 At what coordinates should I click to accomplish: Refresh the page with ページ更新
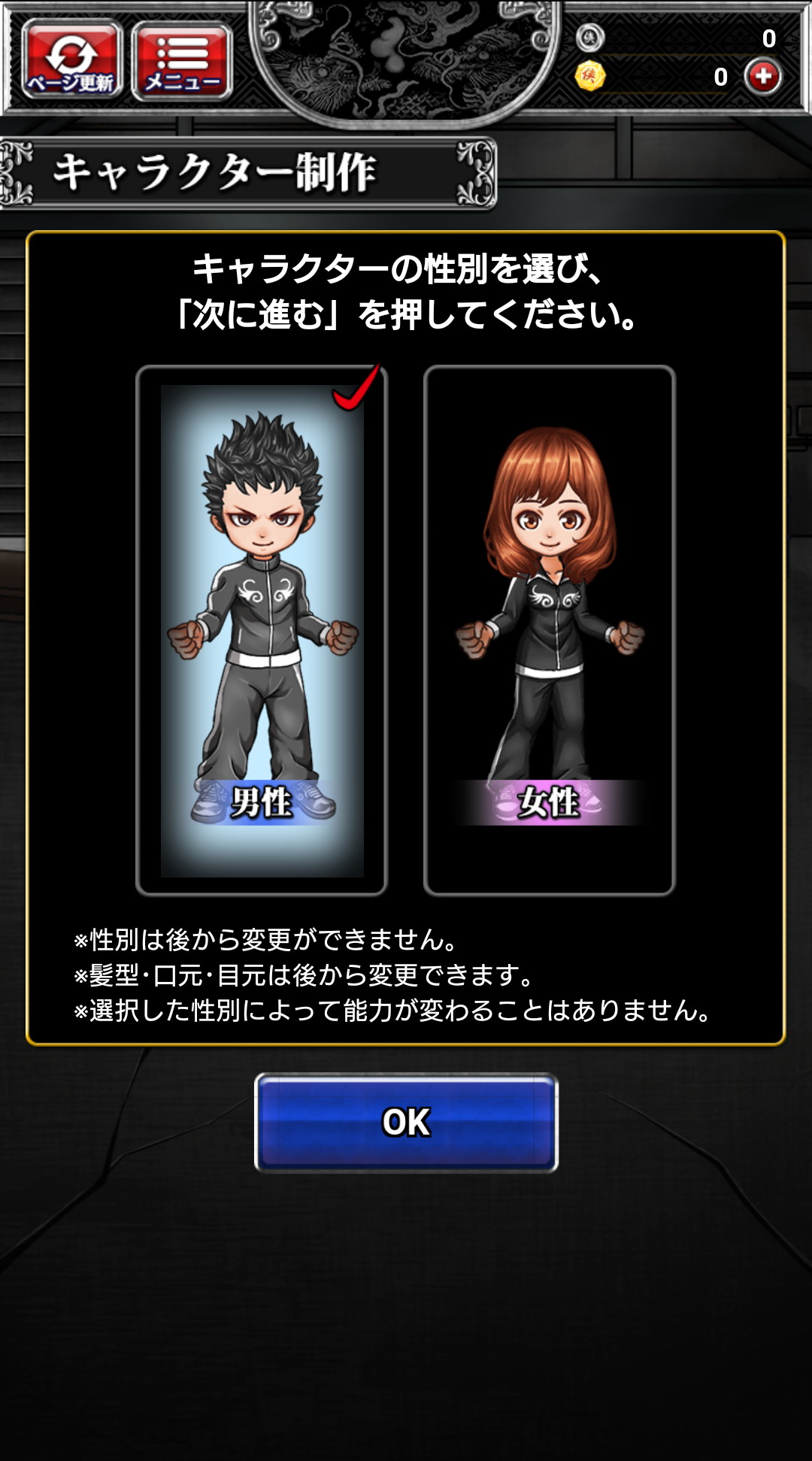(72, 60)
